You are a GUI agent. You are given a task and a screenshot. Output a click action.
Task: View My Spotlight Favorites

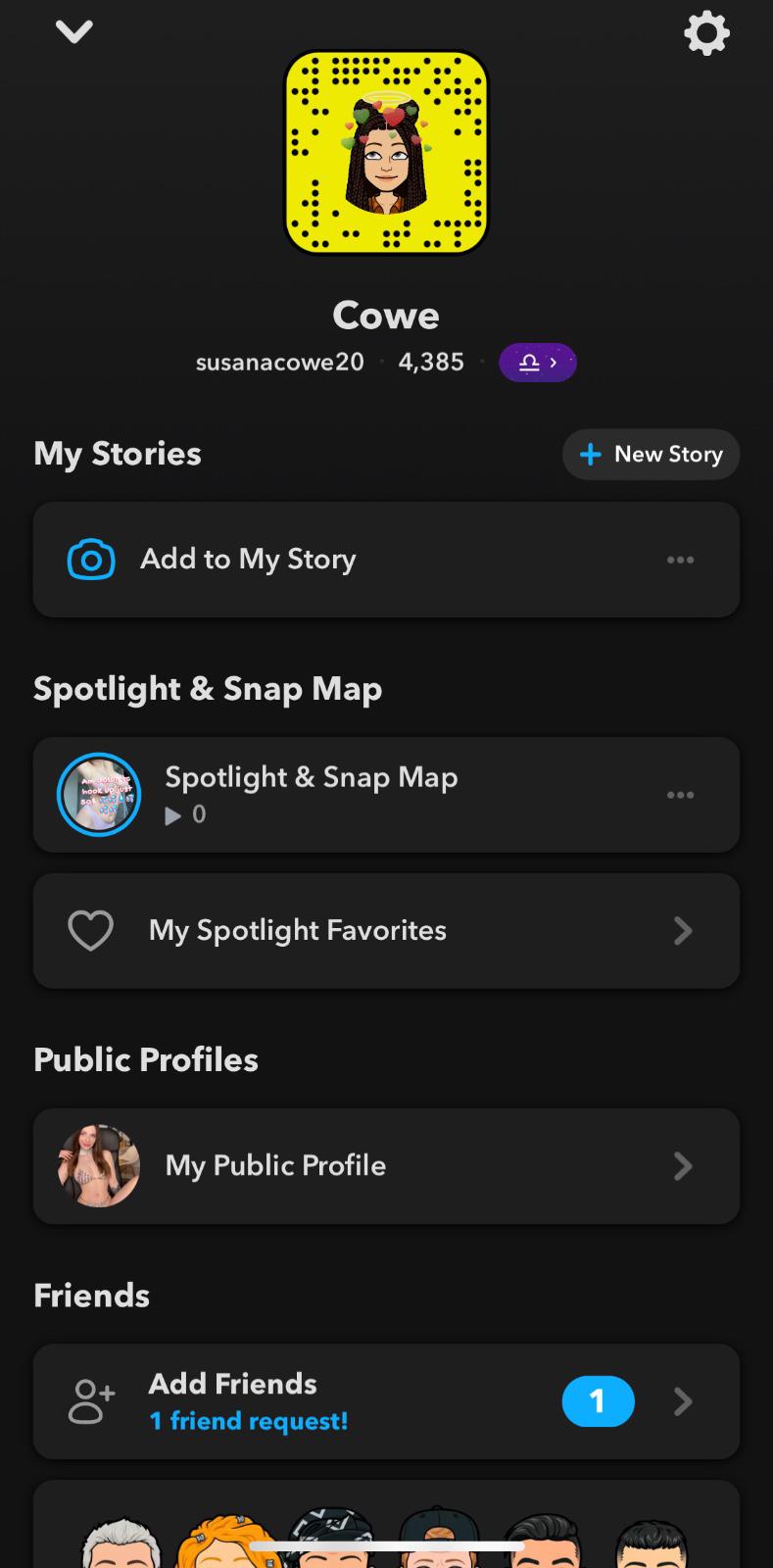pos(386,930)
